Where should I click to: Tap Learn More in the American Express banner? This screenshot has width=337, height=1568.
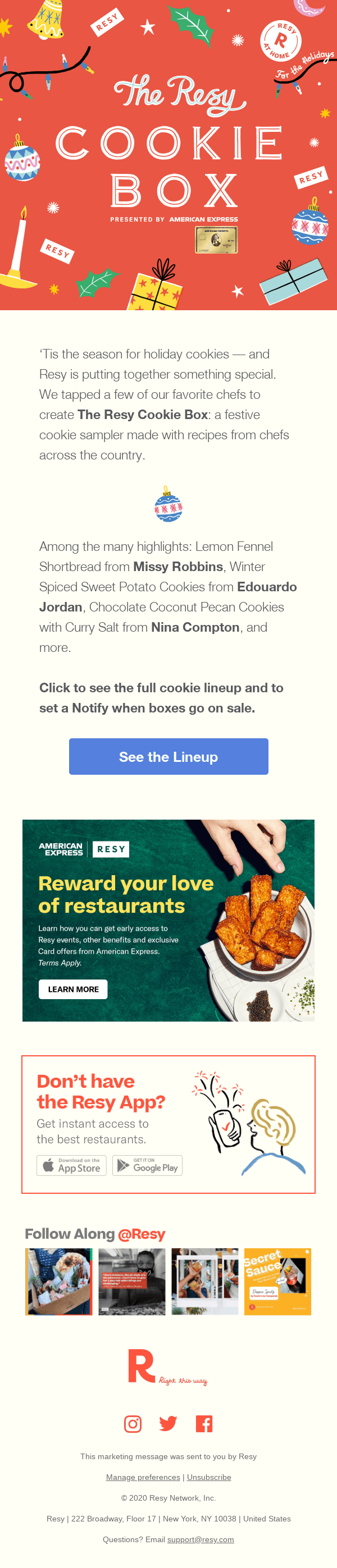coord(73,989)
